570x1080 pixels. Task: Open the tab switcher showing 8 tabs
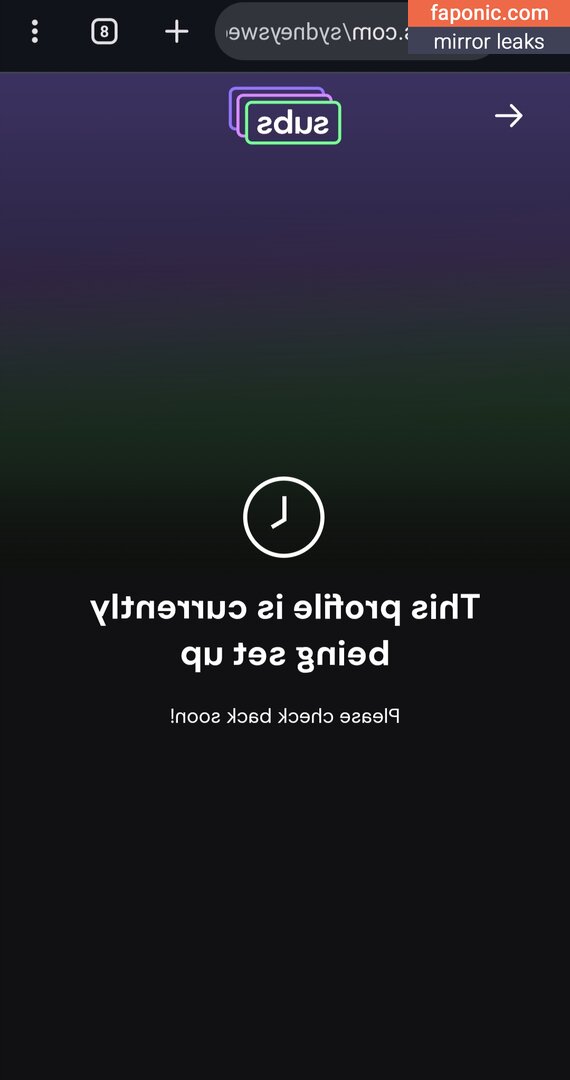pyautogui.click(x=105, y=32)
